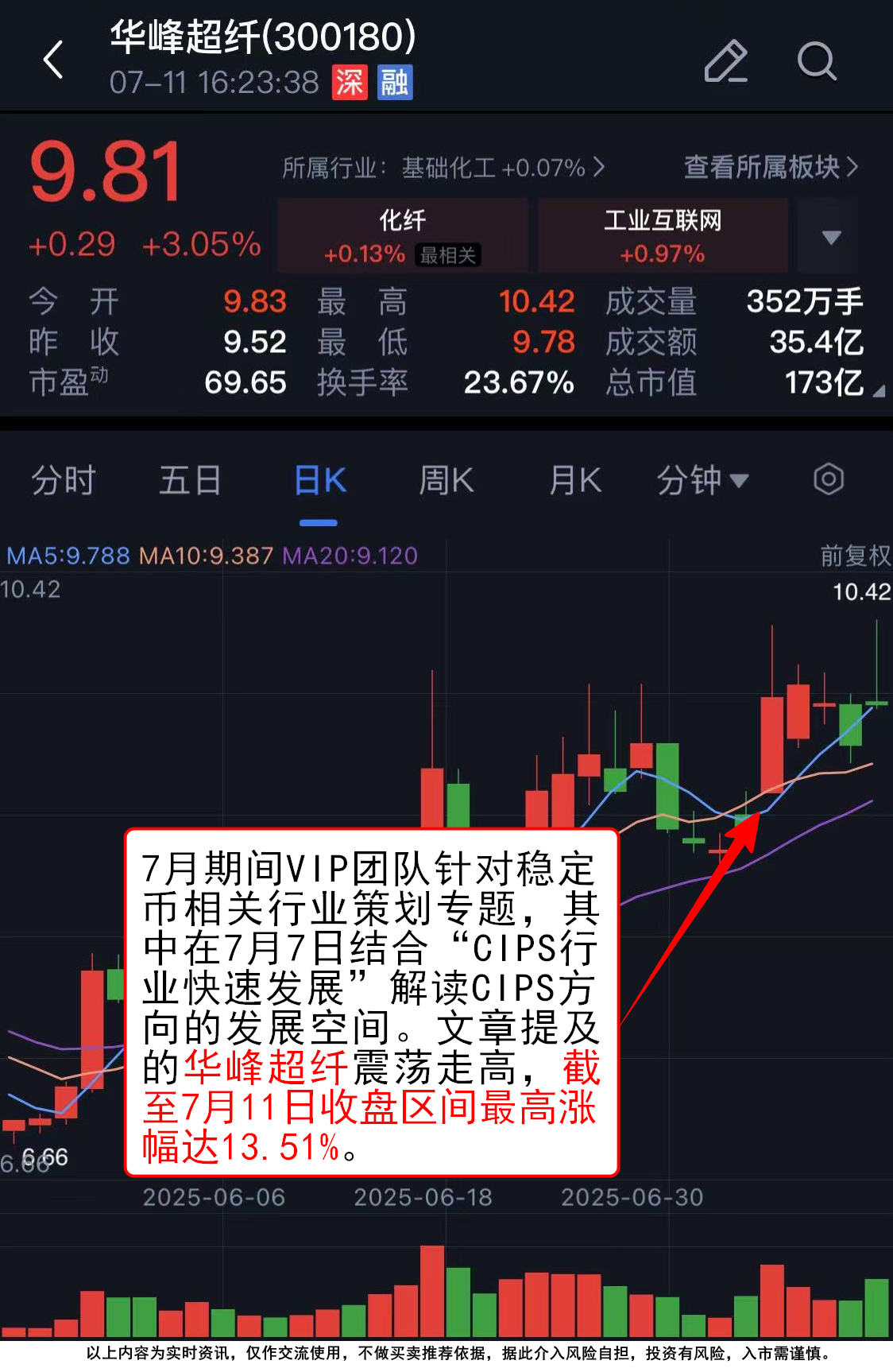Open 查看所属板块
The width and height of the screenshot is (893, 1372).
770,167
